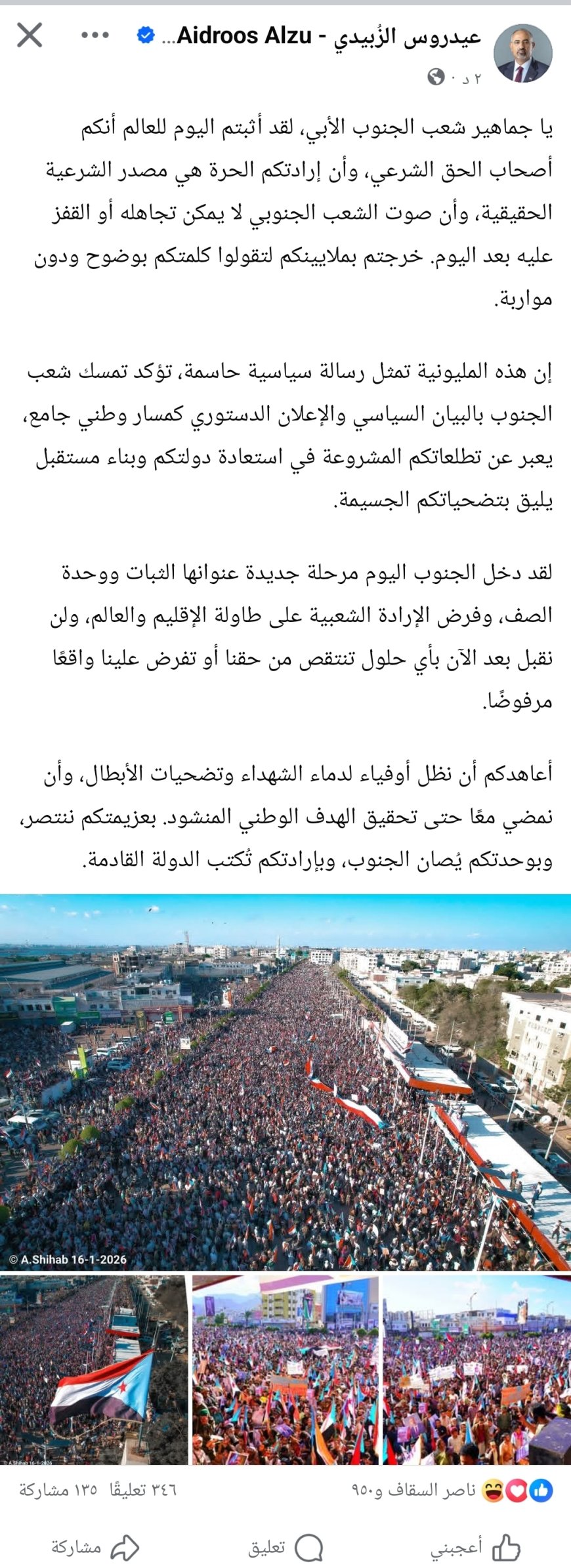Open the three-dot post options menu
The width and height of the screenshot is (571, 1568).
[x=95, y=35]
